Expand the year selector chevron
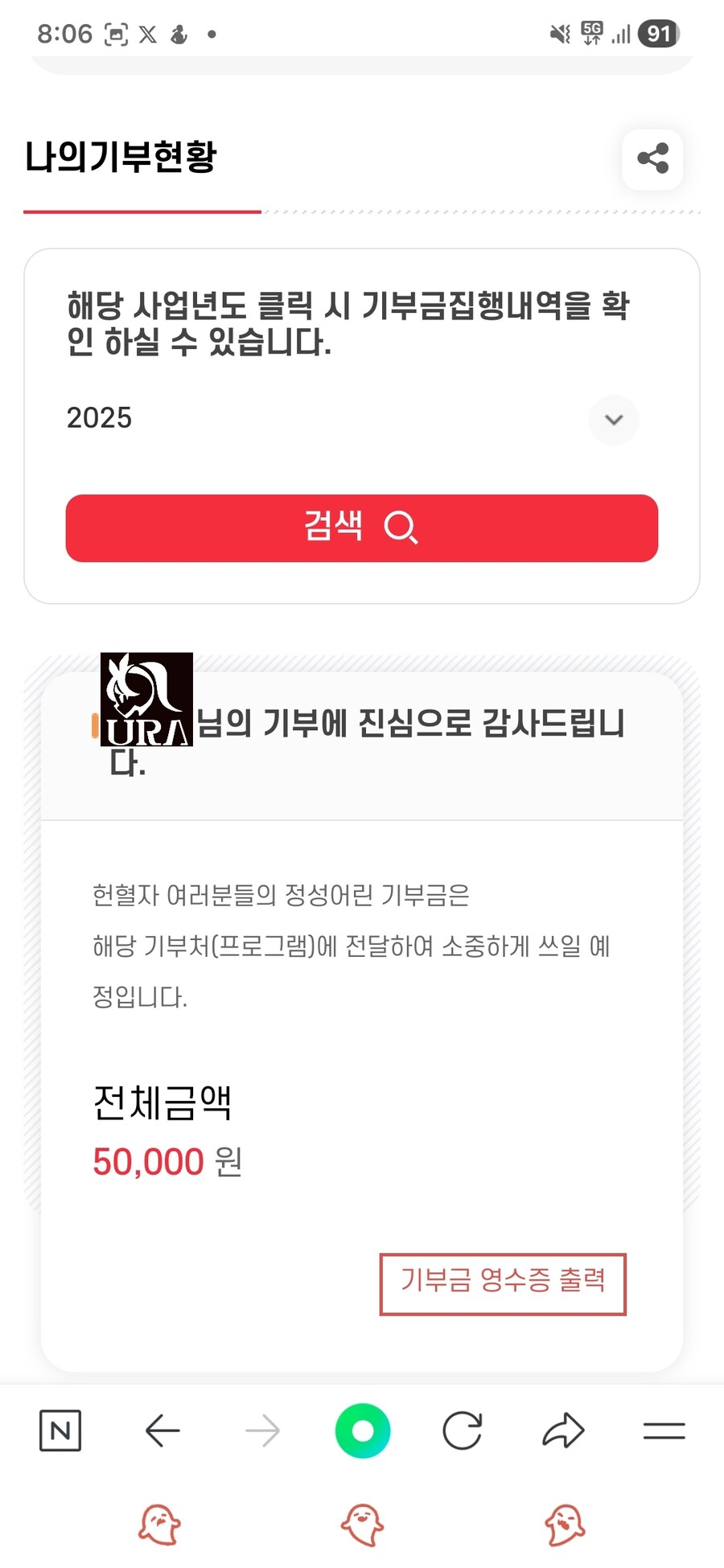Viewport: 724px width, 1568px height. (614, 420)
